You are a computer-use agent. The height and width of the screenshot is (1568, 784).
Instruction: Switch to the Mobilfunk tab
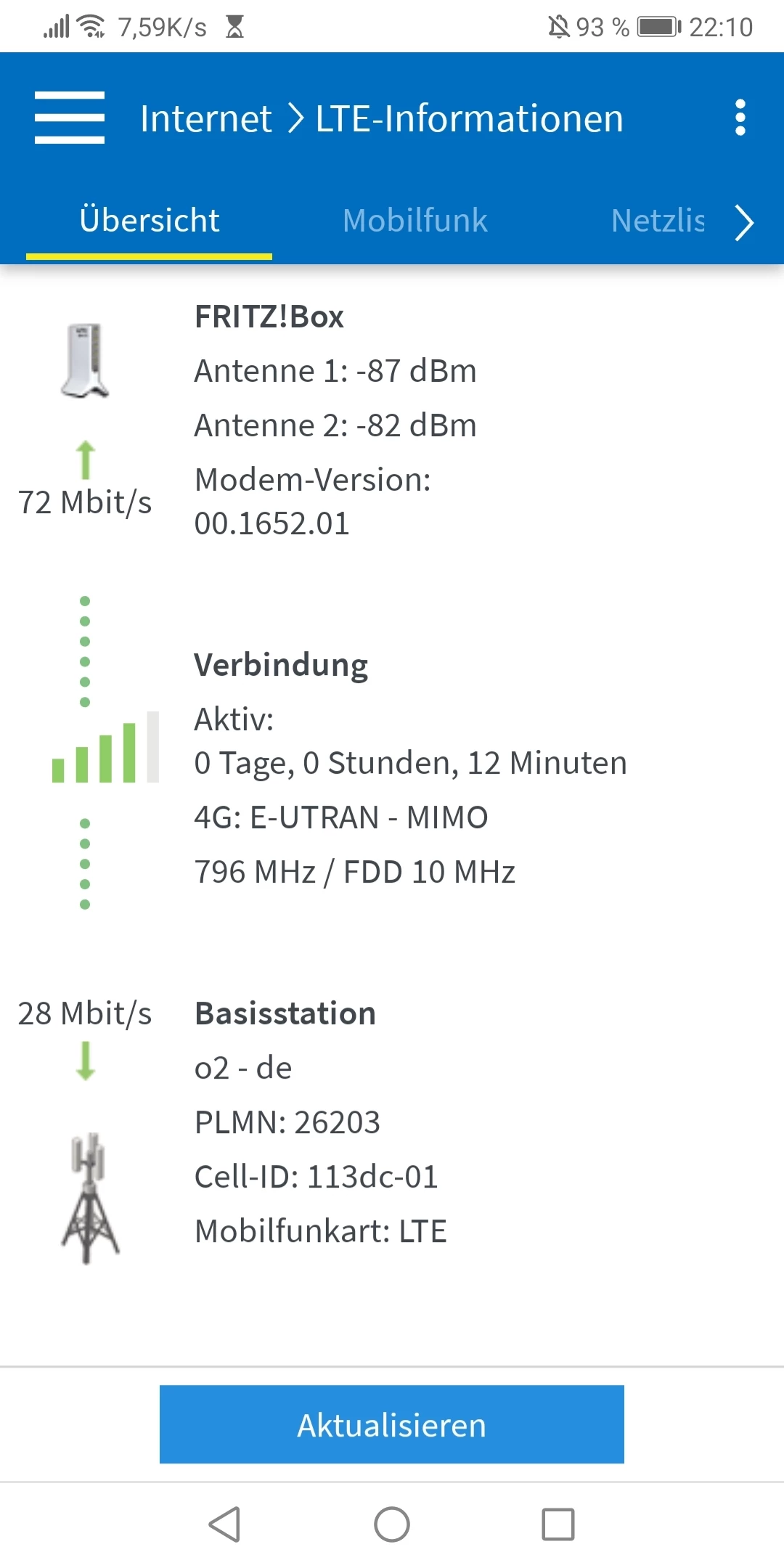pos(415,220)
